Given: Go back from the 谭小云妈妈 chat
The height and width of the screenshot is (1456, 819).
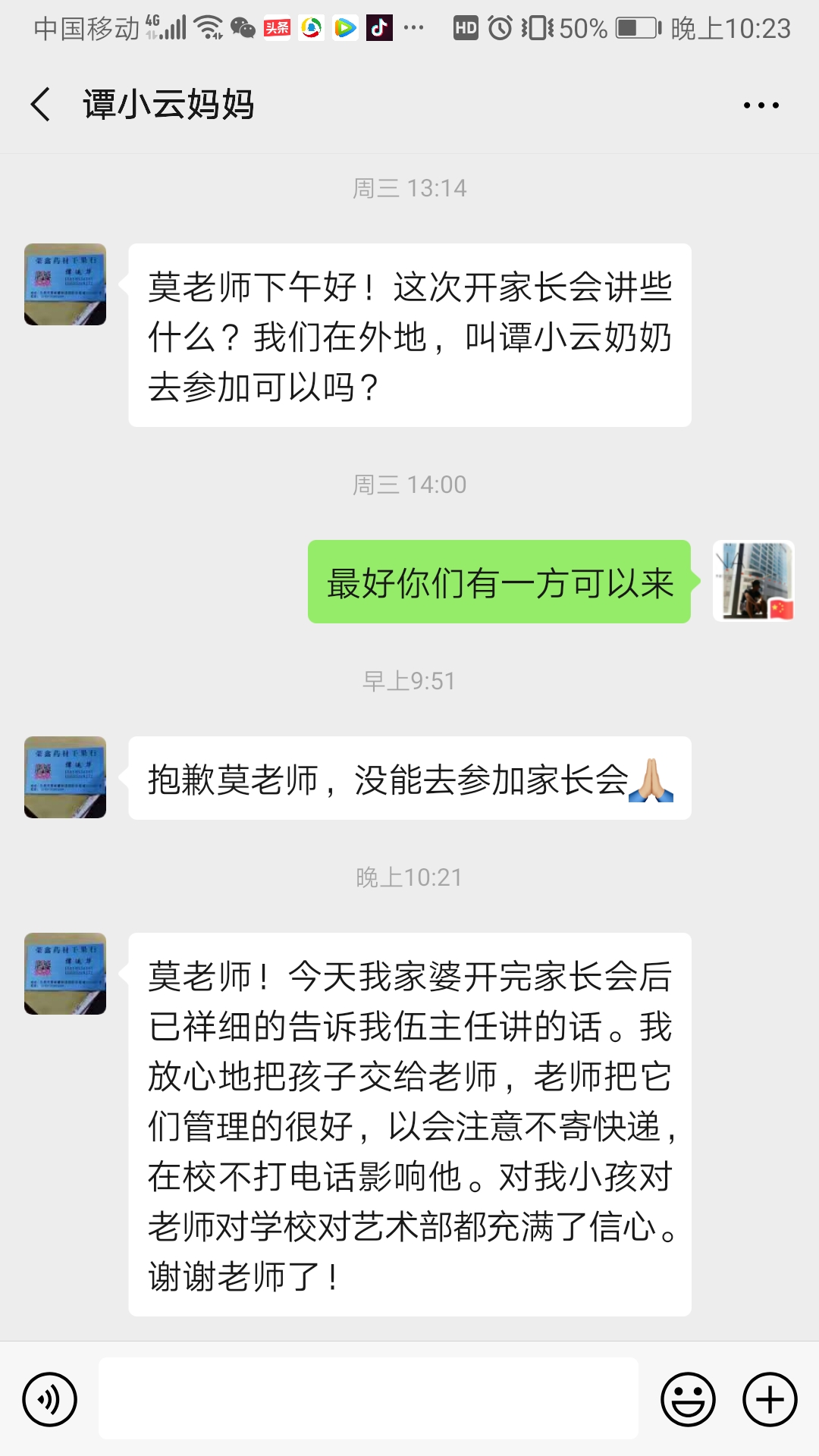Looking at the screenshot, I should tap(41, 105).
